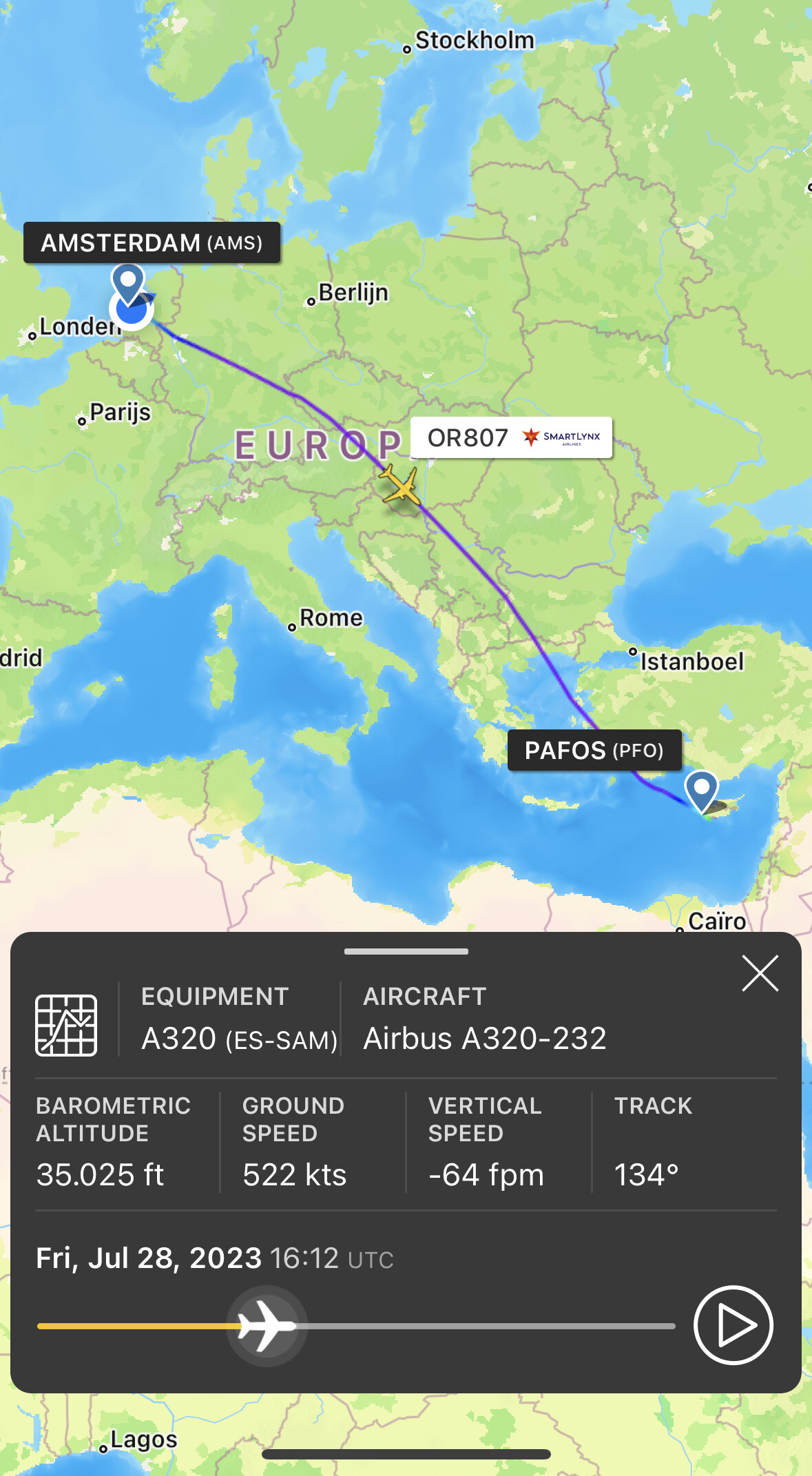
Task: Select the Pafos destination map pin
Action: click(701, 791)
